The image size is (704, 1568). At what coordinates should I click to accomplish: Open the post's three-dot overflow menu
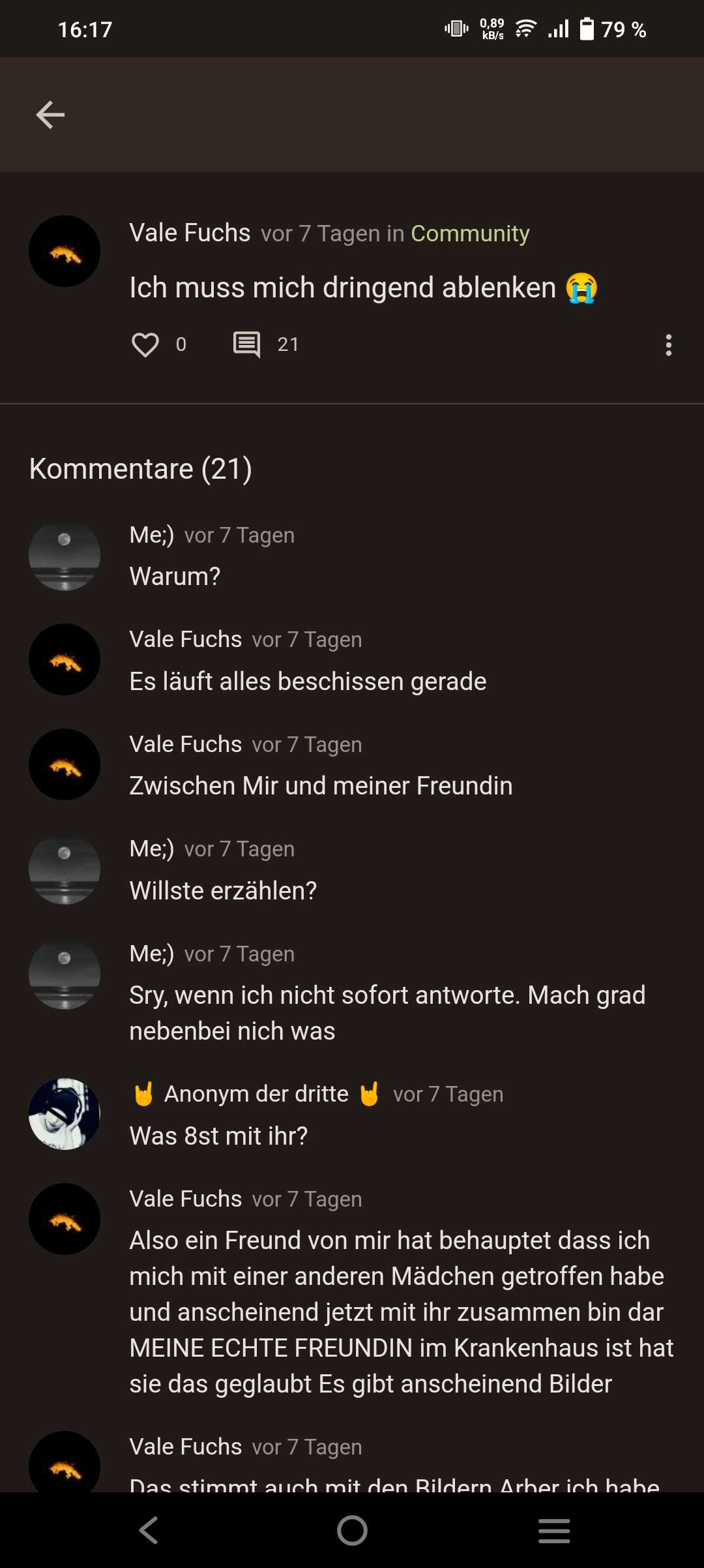coord(668,344)
